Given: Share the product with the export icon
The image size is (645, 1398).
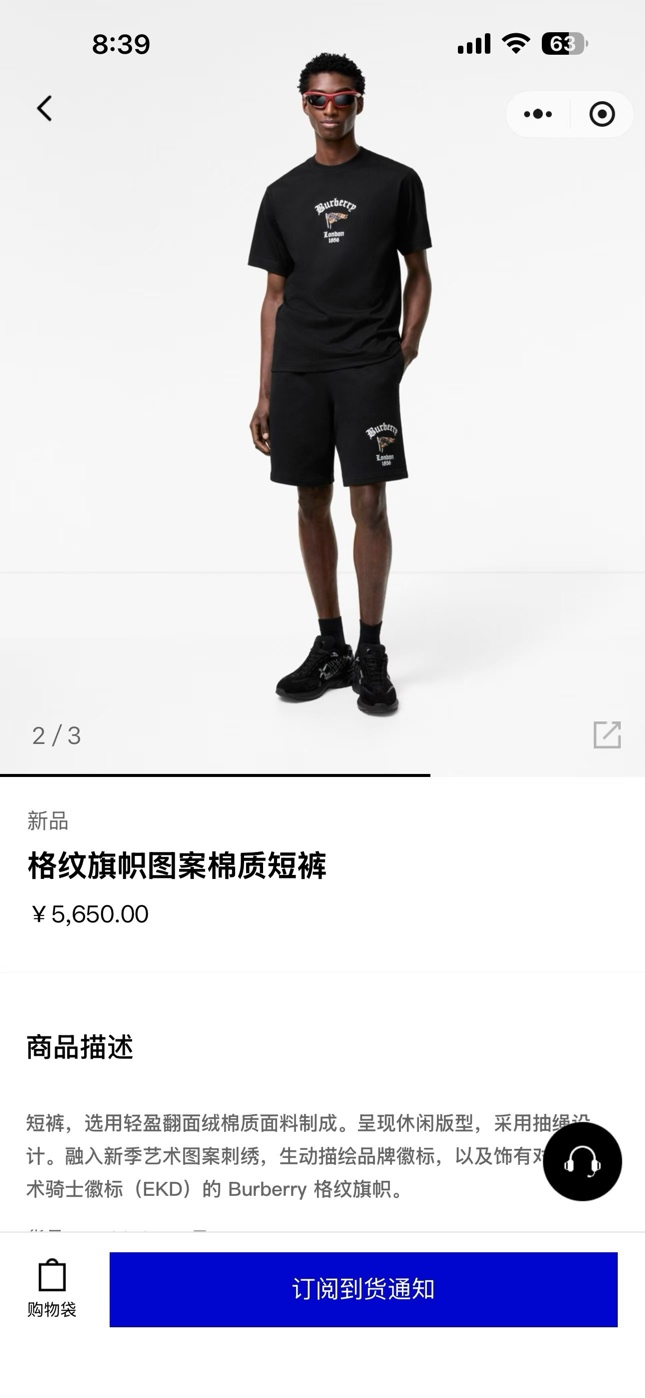Looking at the screenshot, I should (x=607, y=735).
